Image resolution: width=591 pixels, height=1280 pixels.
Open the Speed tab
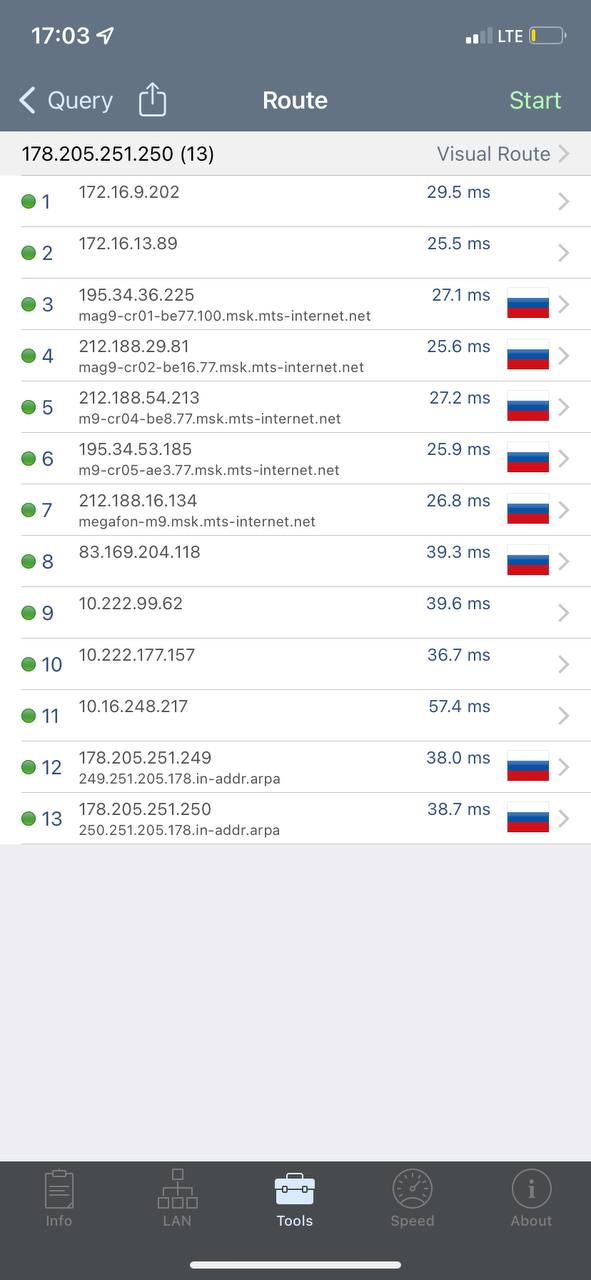pyautogui.click(x=412, y=1198)
